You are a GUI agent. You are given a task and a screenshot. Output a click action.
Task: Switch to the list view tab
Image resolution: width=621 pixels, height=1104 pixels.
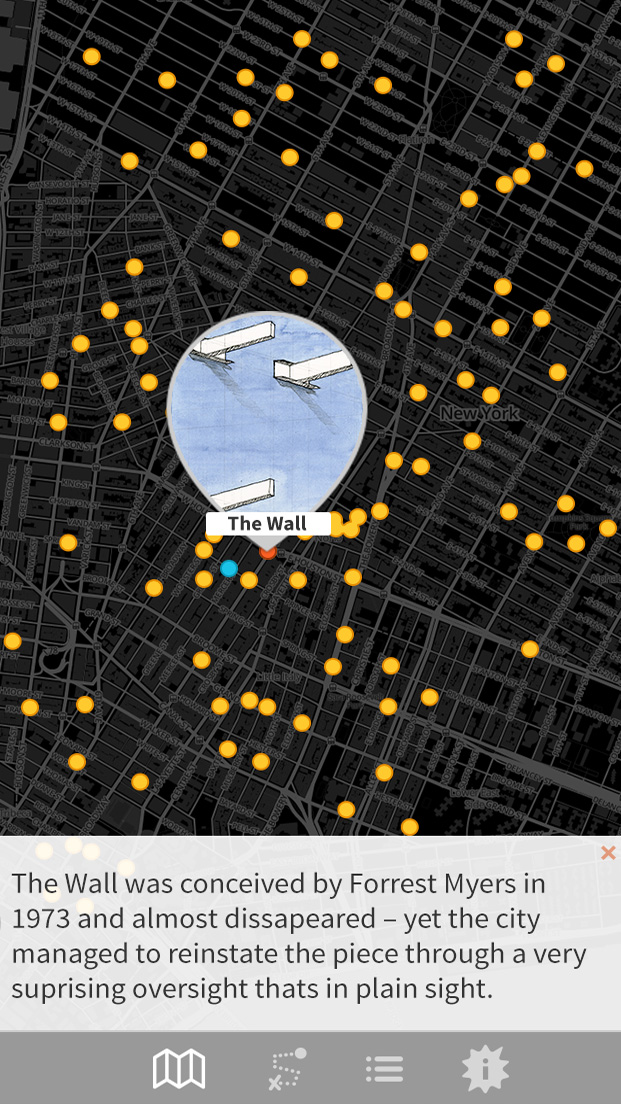(x=384, y=1069)
